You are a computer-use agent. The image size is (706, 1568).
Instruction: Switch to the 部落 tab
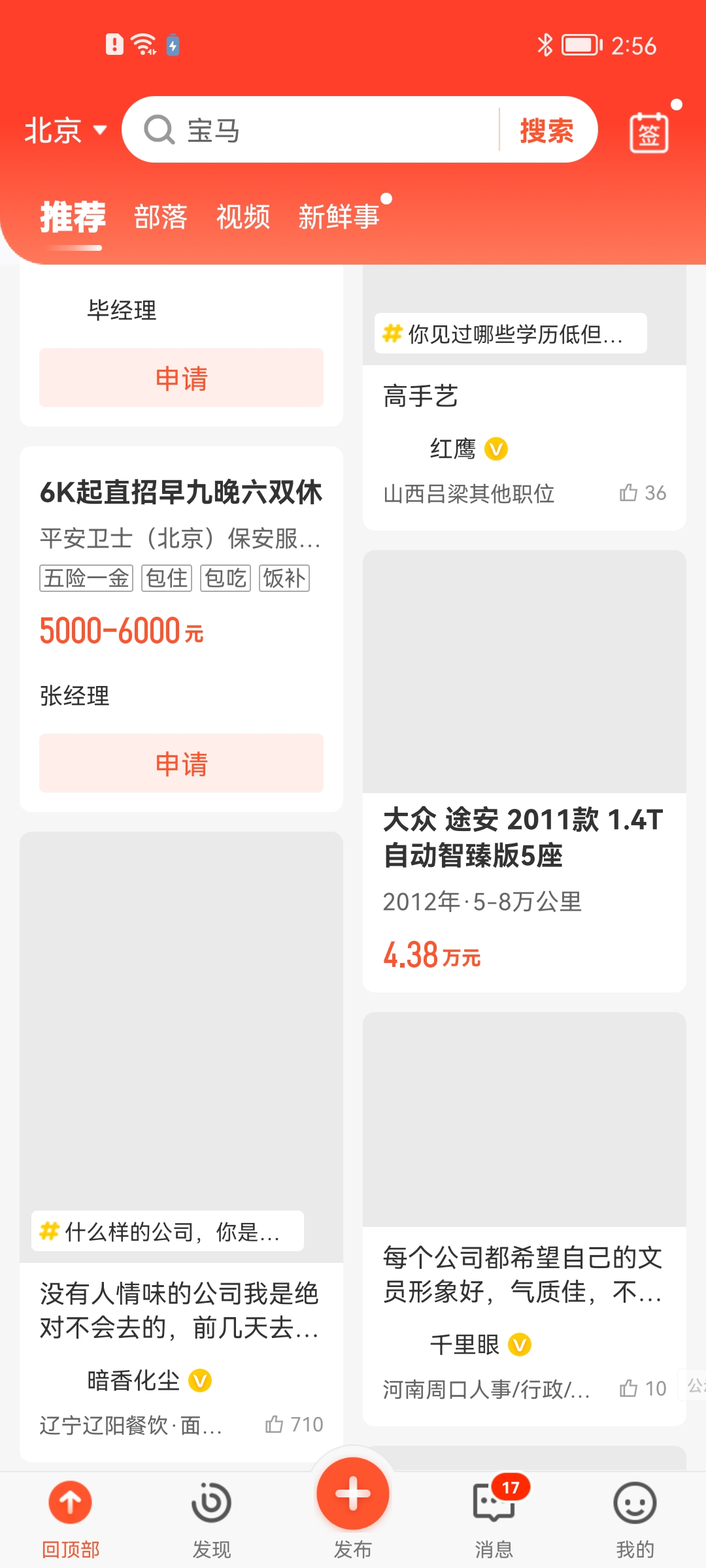coord(161,217)
